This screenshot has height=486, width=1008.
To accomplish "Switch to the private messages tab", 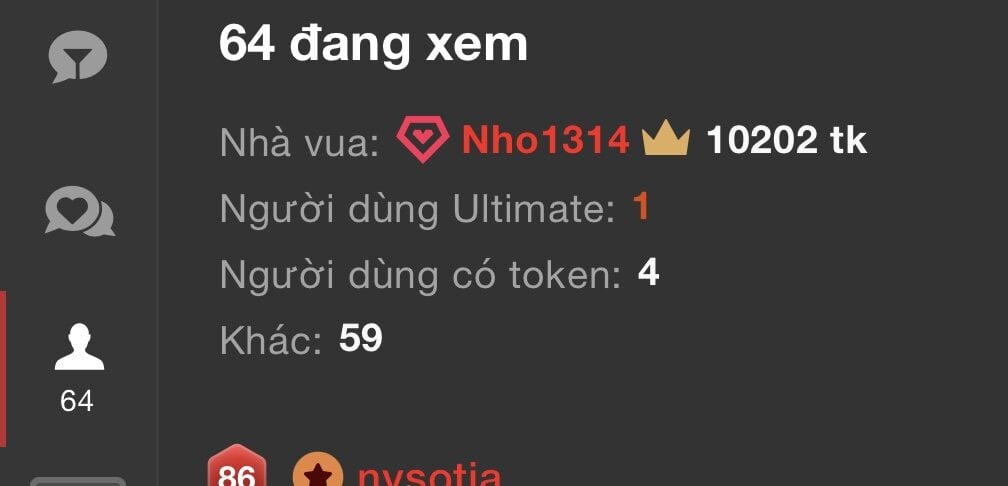I will pos(78,211).
